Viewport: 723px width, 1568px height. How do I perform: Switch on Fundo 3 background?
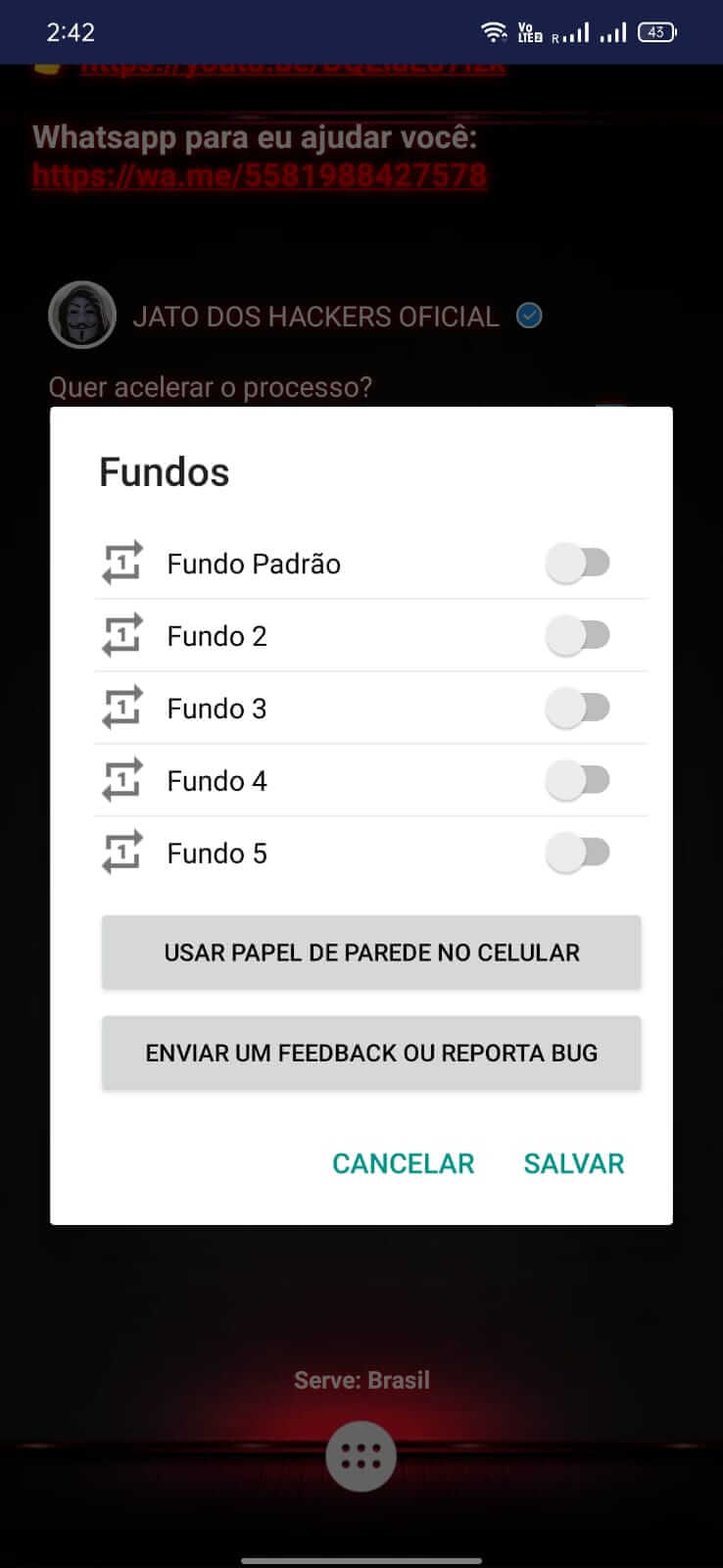coord(578,709)
